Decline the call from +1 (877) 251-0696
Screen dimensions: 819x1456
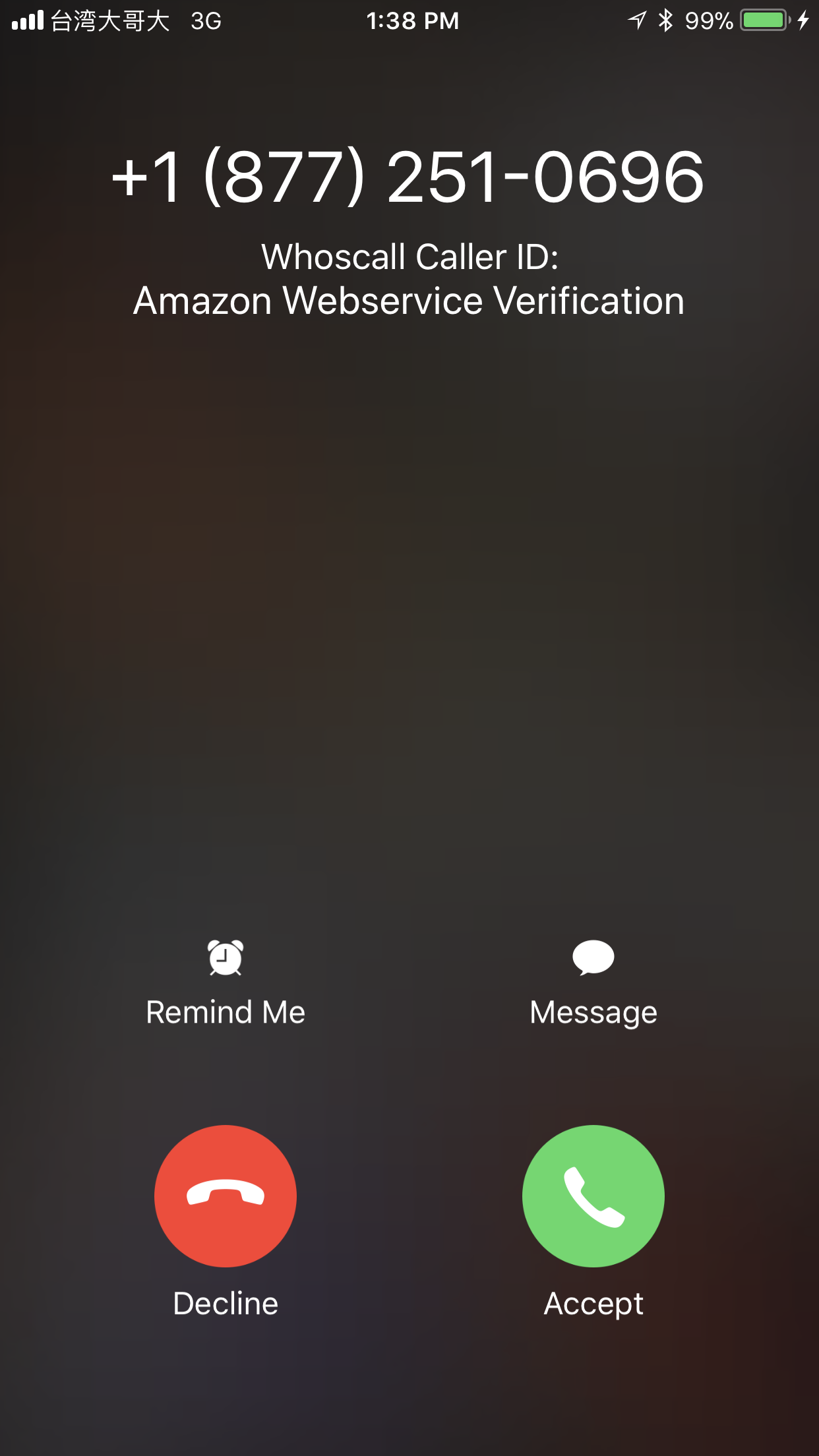click(226, 1196)
